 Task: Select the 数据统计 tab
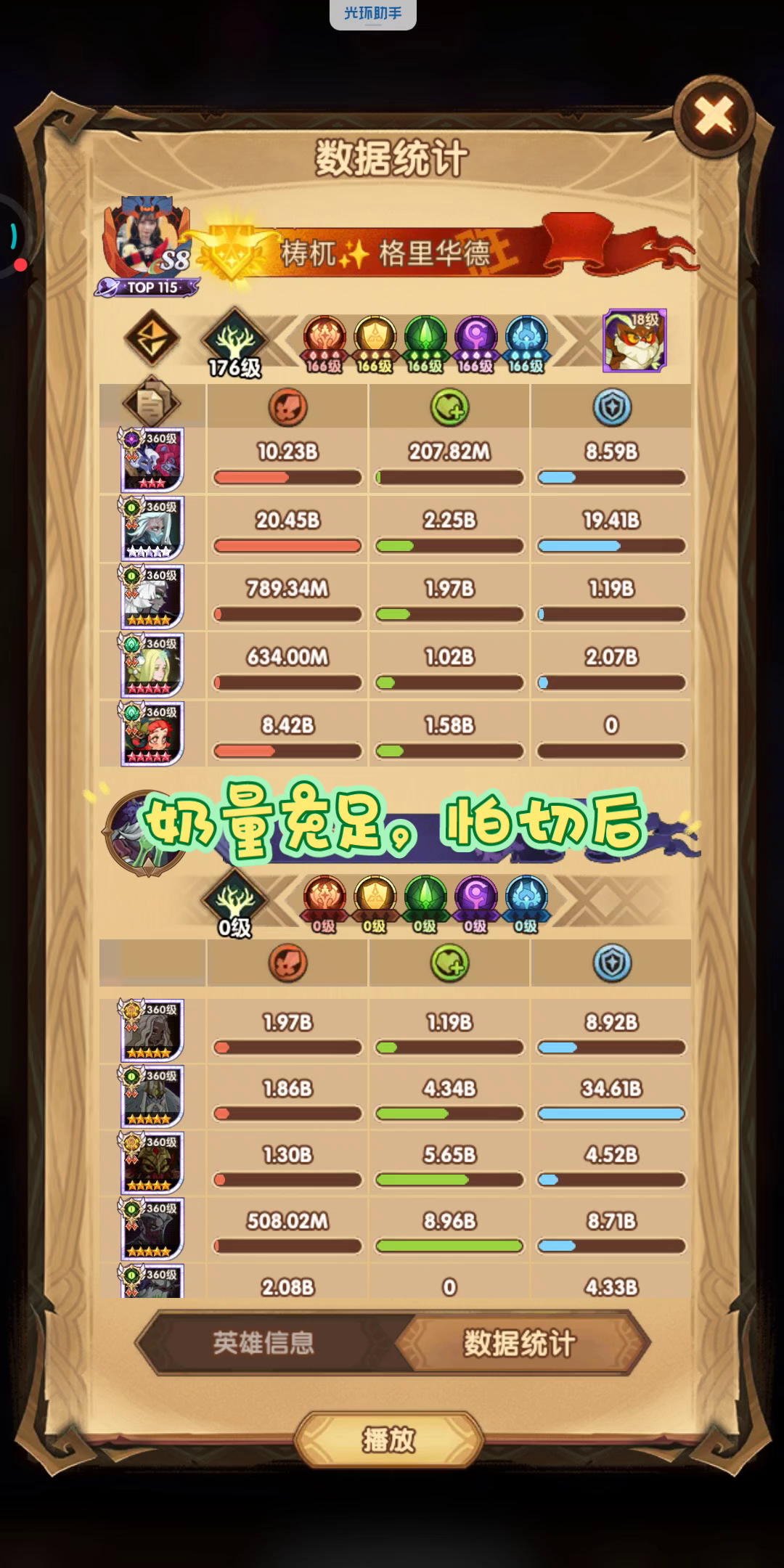click(520, 1343)
